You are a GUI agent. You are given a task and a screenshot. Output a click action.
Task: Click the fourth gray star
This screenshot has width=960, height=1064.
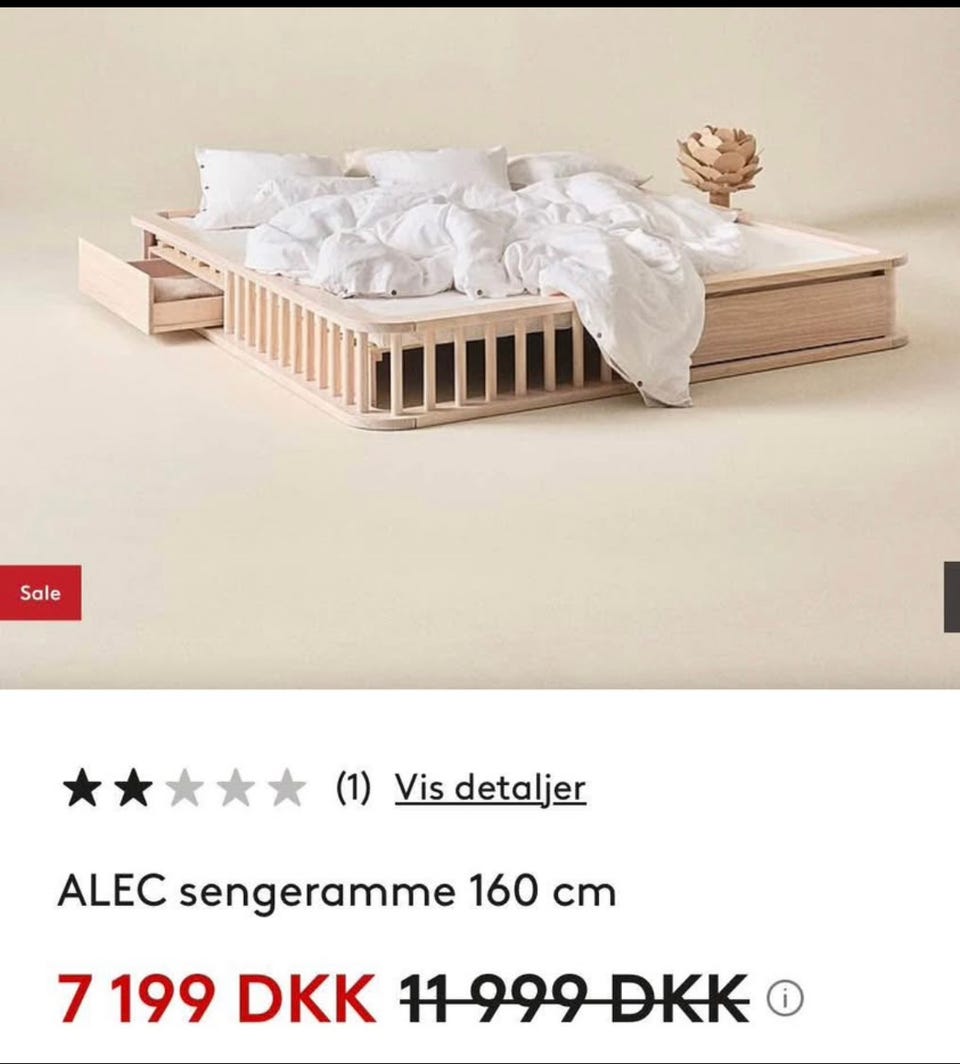tap(233, 787)
